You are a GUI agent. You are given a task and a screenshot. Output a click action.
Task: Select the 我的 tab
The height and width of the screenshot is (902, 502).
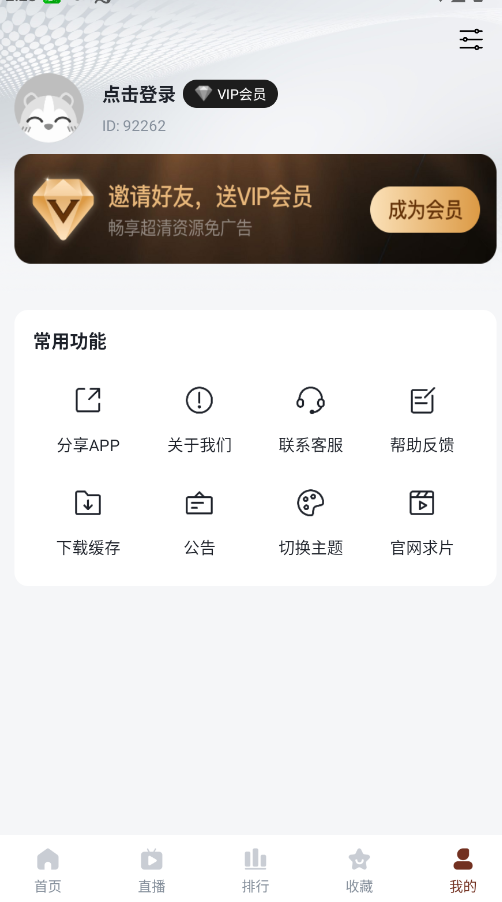463,870
